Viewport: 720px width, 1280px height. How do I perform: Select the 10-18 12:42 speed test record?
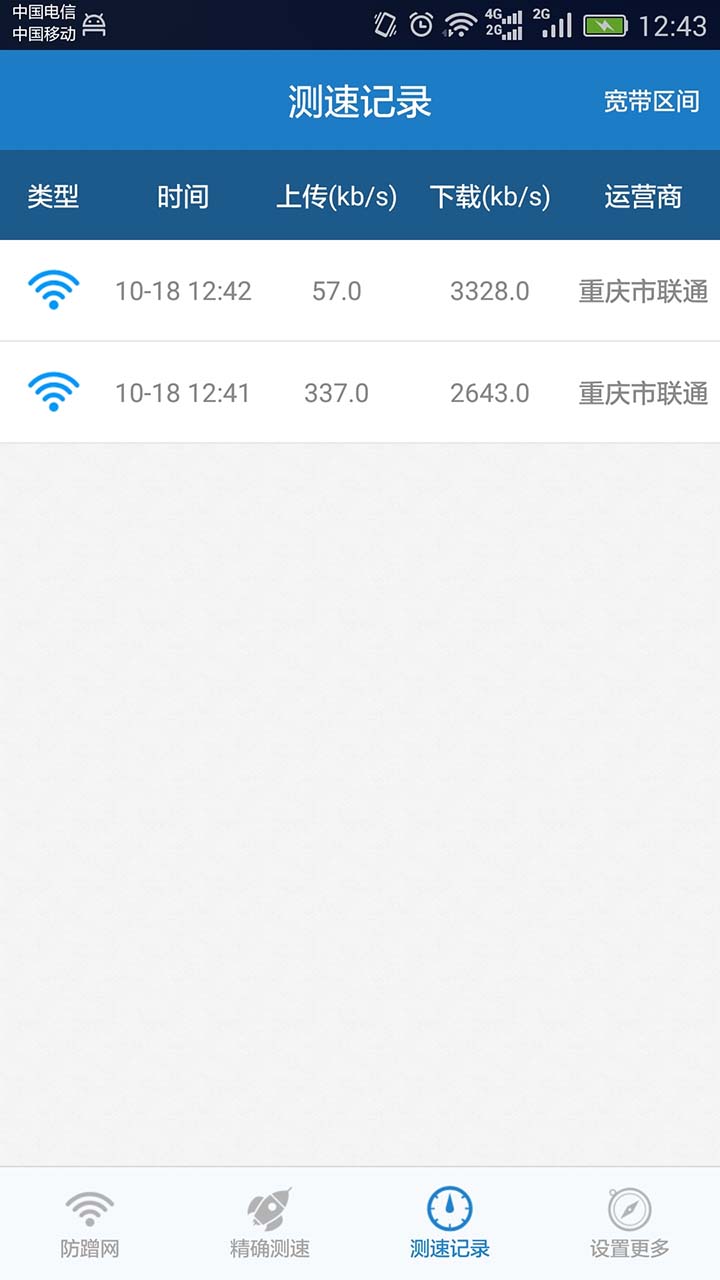pos(360,290)
